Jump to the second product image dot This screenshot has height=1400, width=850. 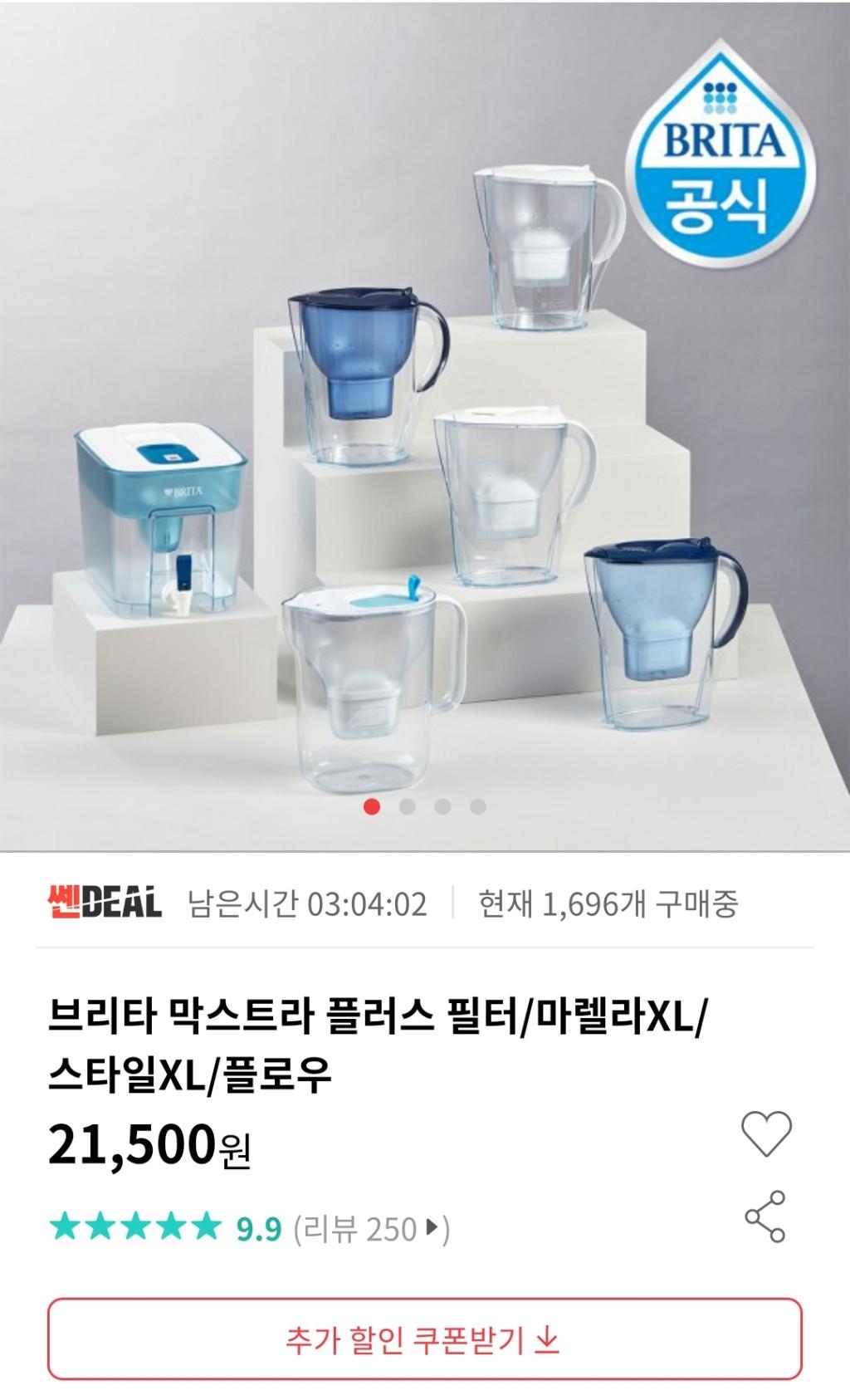[x=407, y=806]
